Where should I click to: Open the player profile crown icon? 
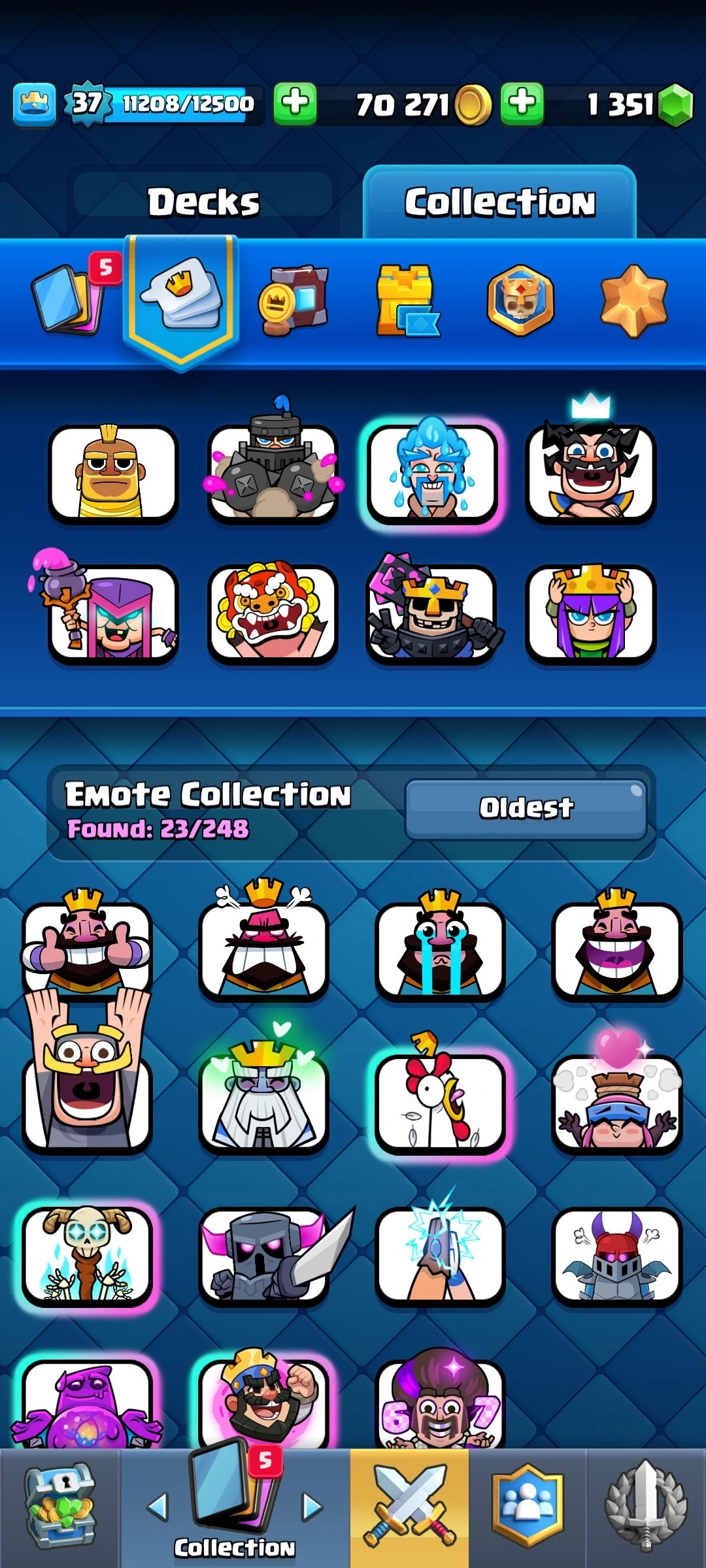(34, 105)
